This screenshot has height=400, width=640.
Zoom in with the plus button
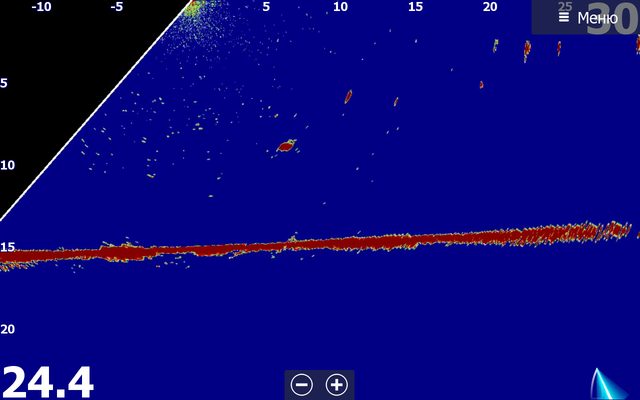click(337, 385)
